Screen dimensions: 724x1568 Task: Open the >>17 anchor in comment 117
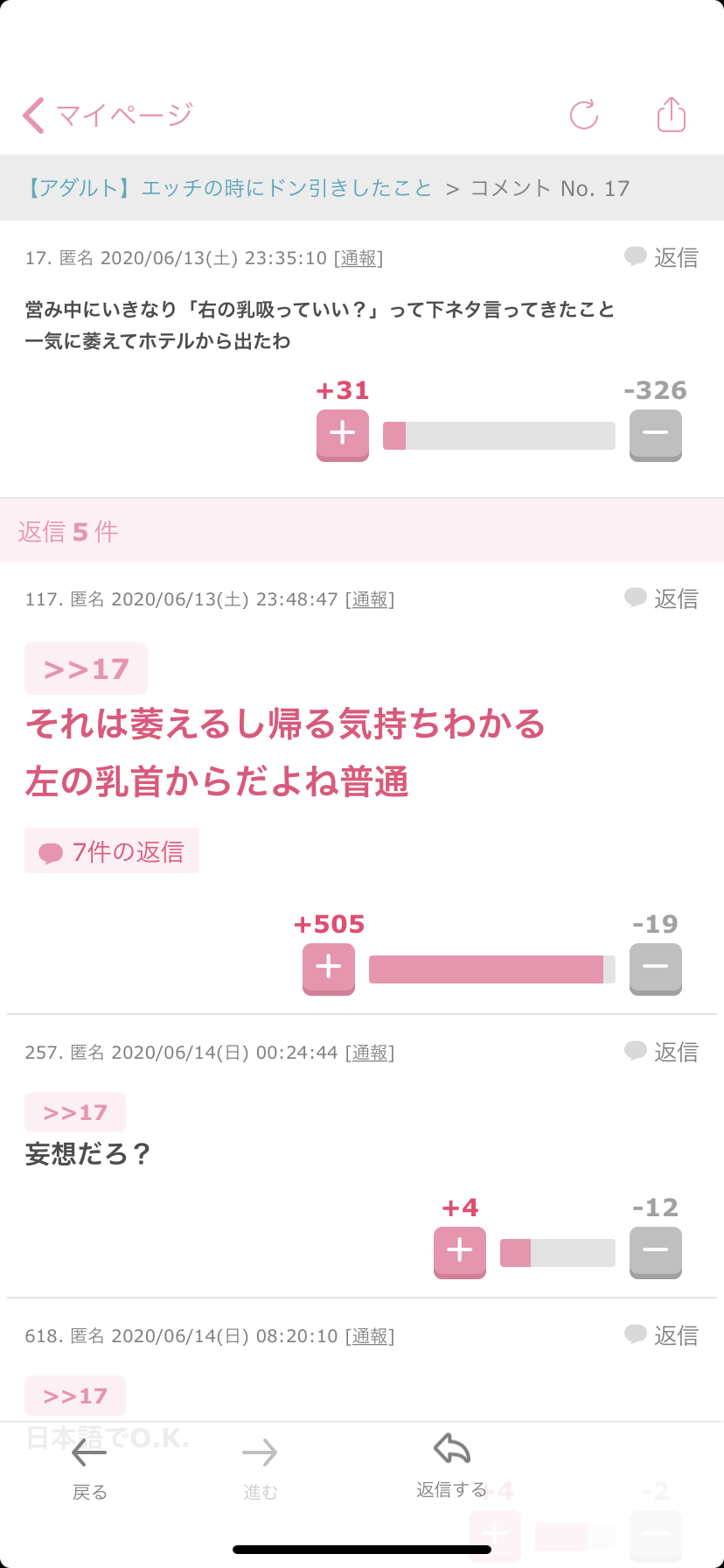tap(86, 668)
